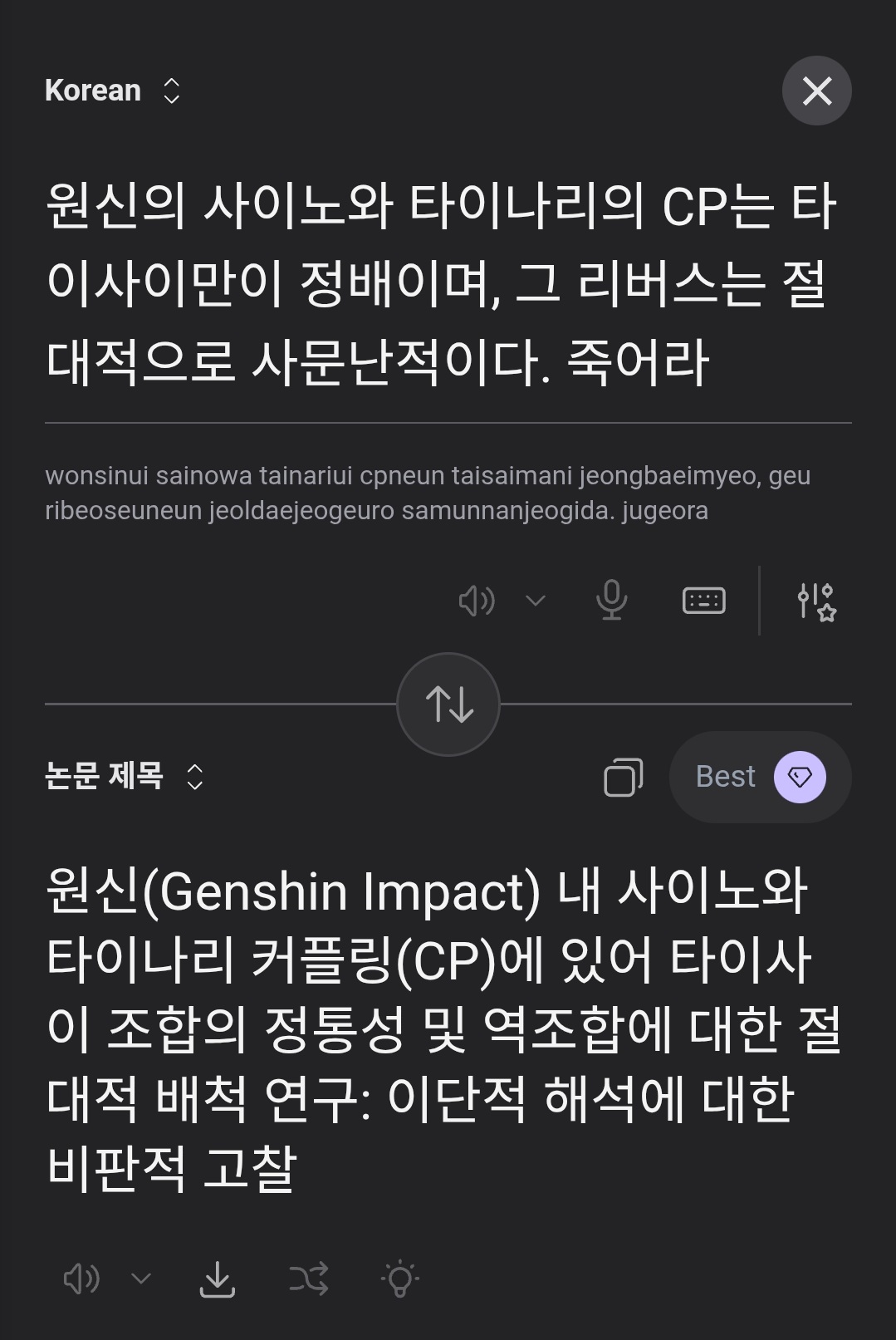Screen dimensions: 896x1340
Task: Select the Best translation model
Action: click(x=760, y=778)
